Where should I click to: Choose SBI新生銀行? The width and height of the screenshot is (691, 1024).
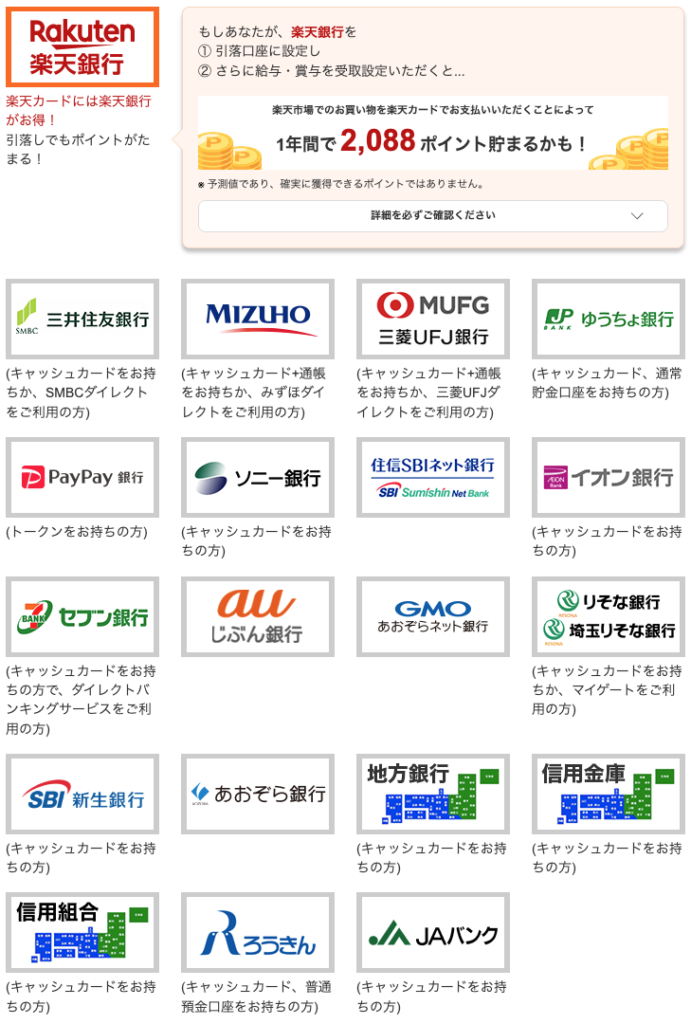tap(82, 794)
